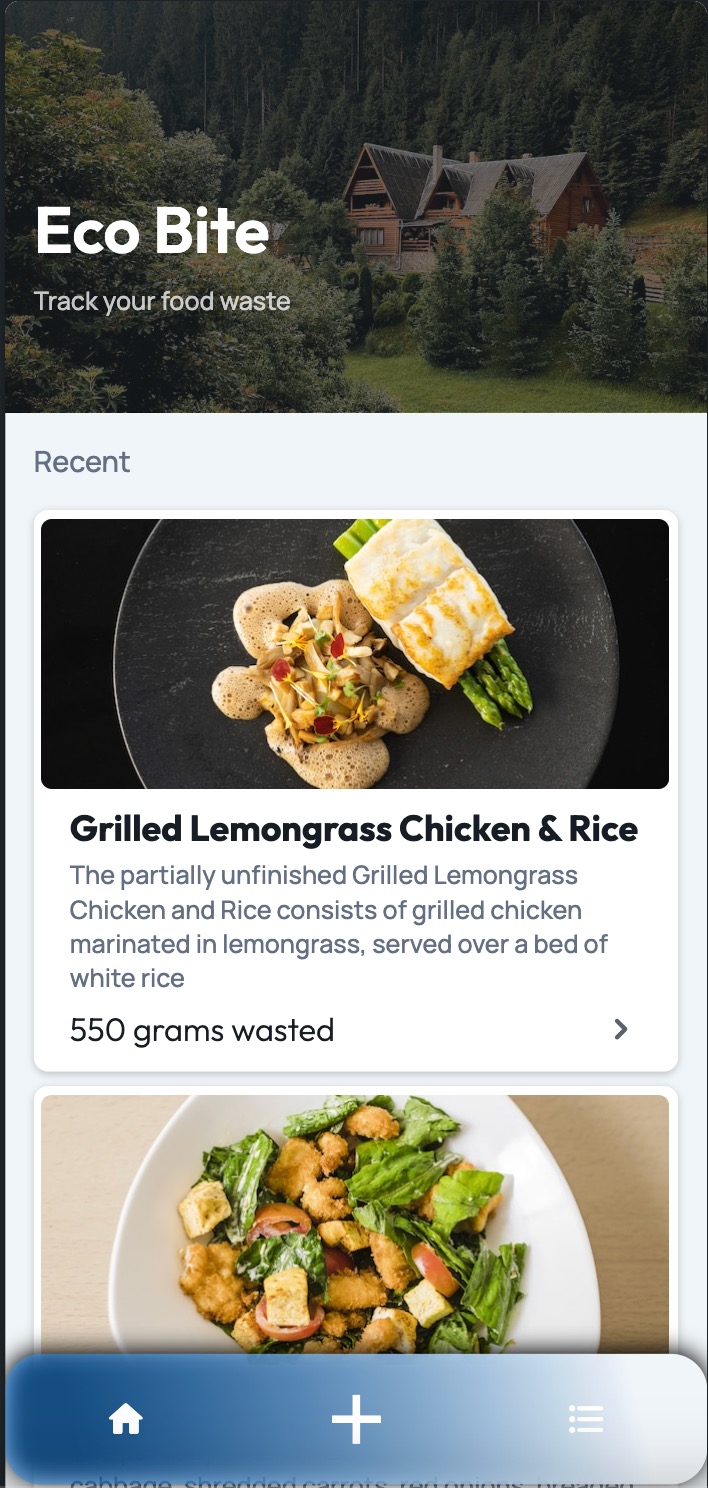This screenshot has height=1488, width=708.
Task: Open the Grilled Lemongrass Chicken & Rice card
Action: [356, 791]
